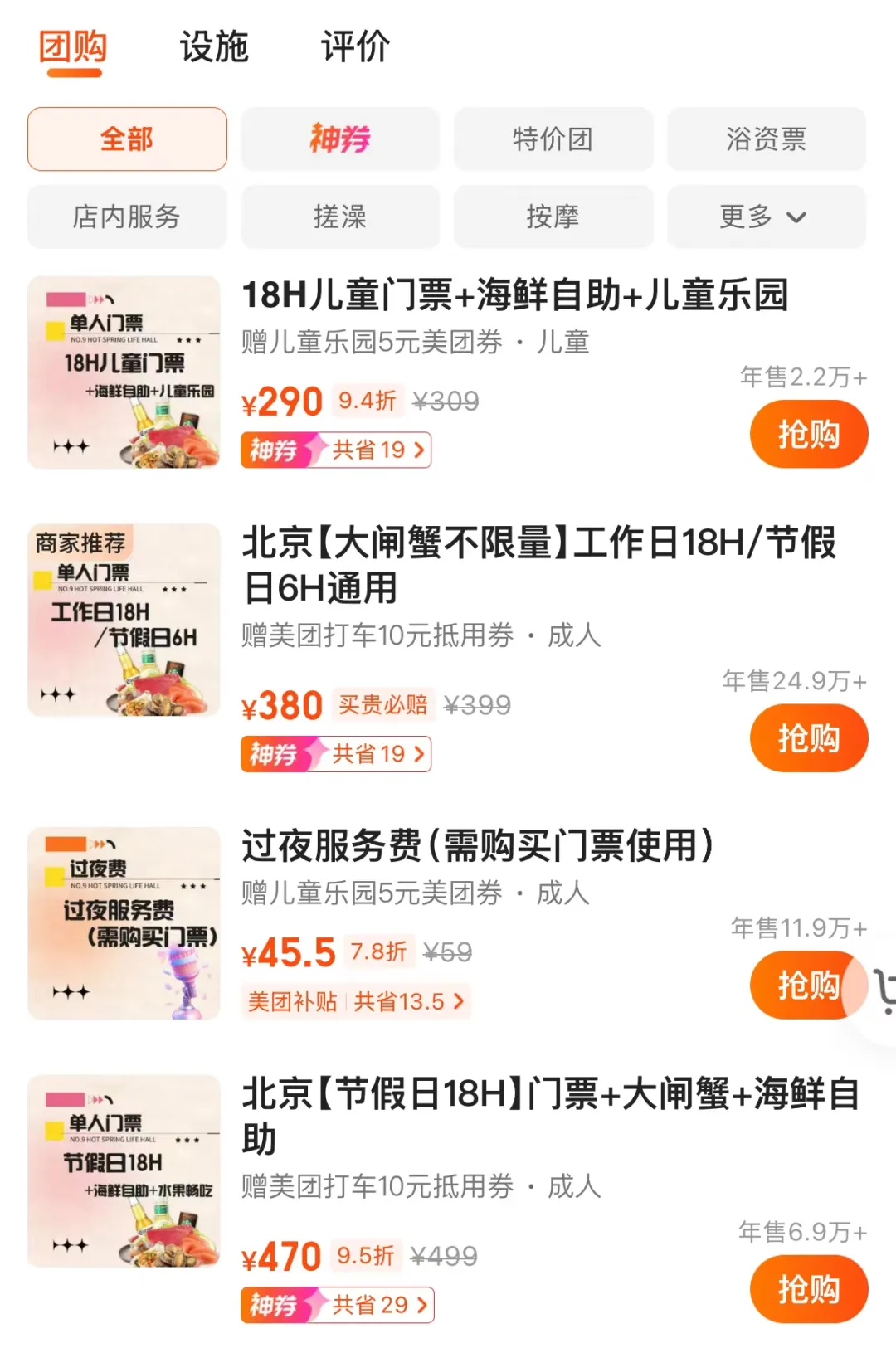Open the 过夜服务费 deal thumbnail

tap(124, 923)
